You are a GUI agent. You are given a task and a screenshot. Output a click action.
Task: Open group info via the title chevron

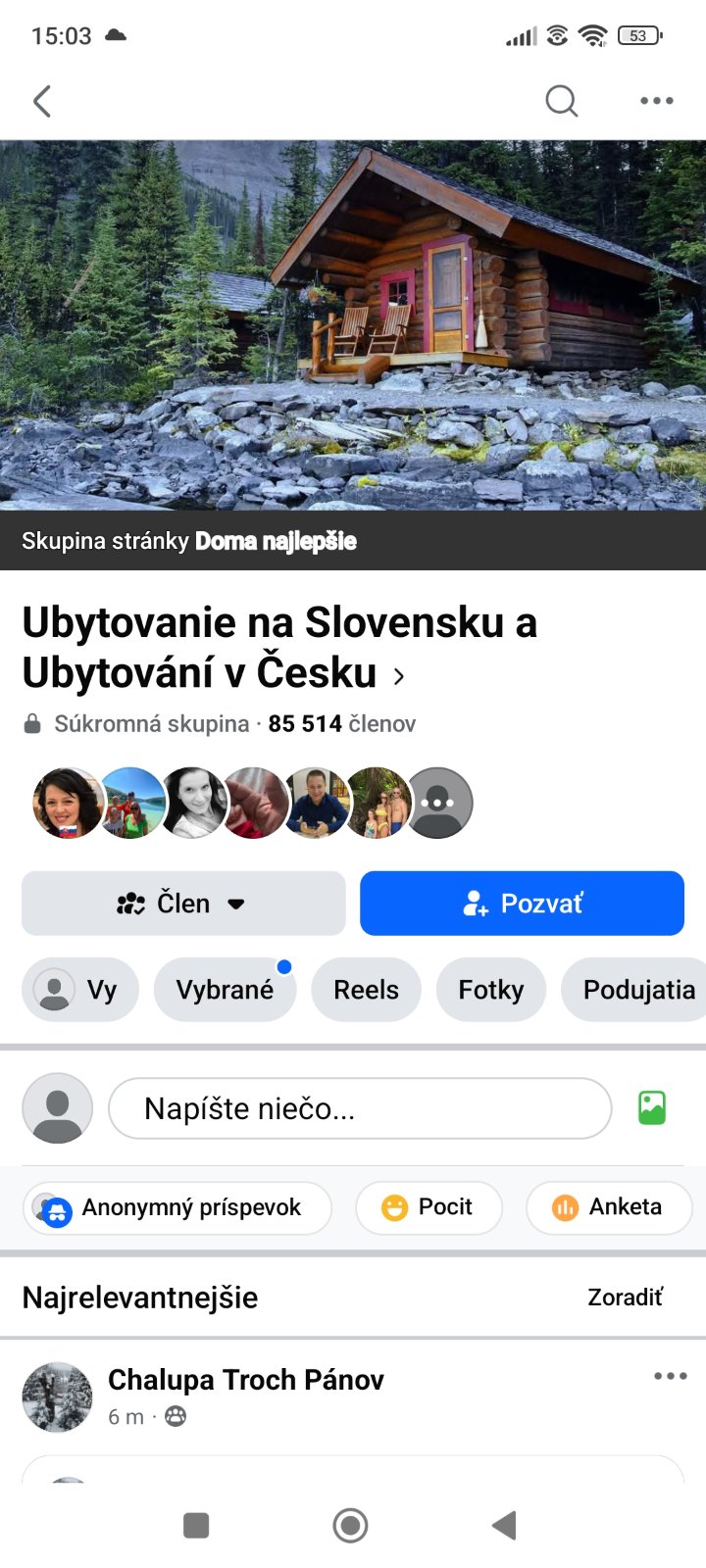398,676
